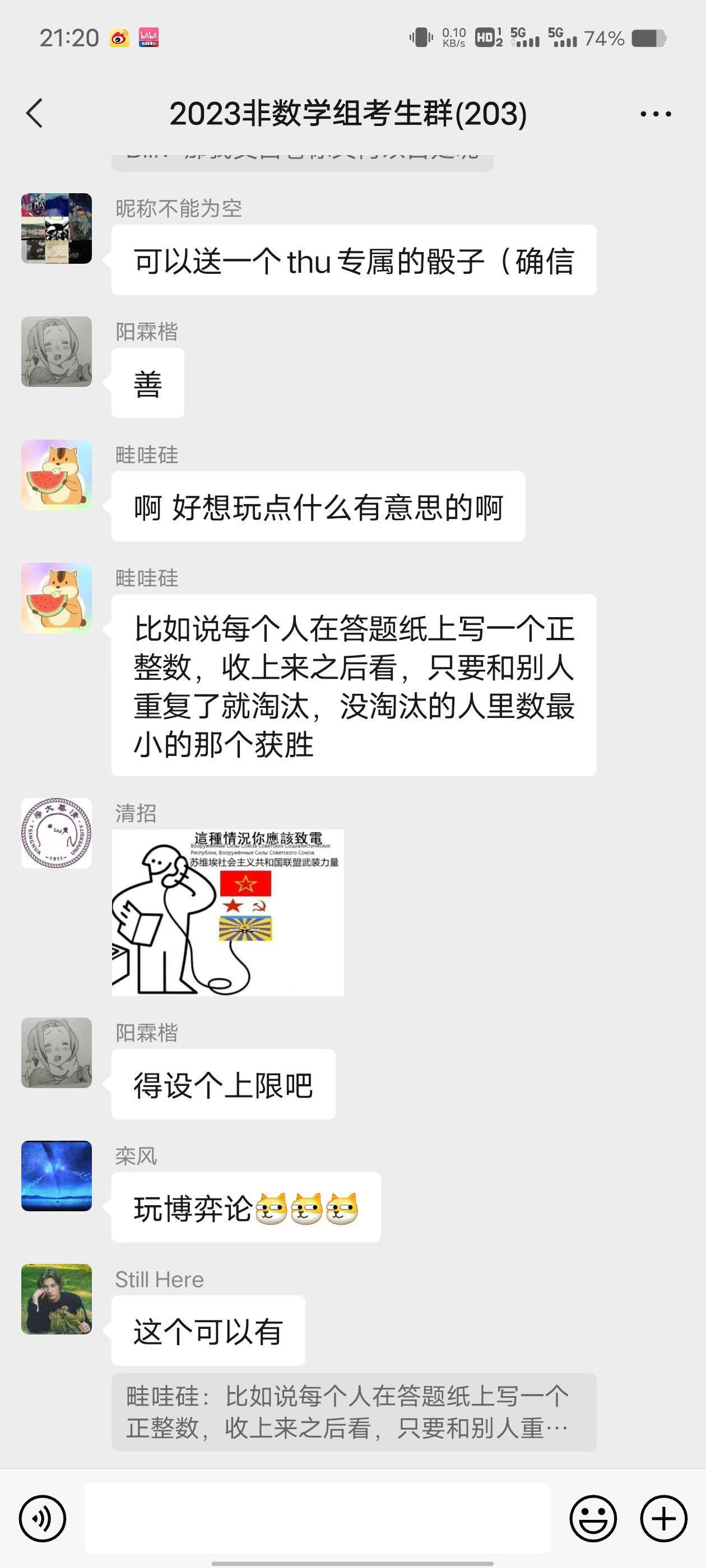The height and width of the screenshot is (1568, 706).
Task: Open 畦哇硅's watermelon hamster avatar
Action: [56, 475]
